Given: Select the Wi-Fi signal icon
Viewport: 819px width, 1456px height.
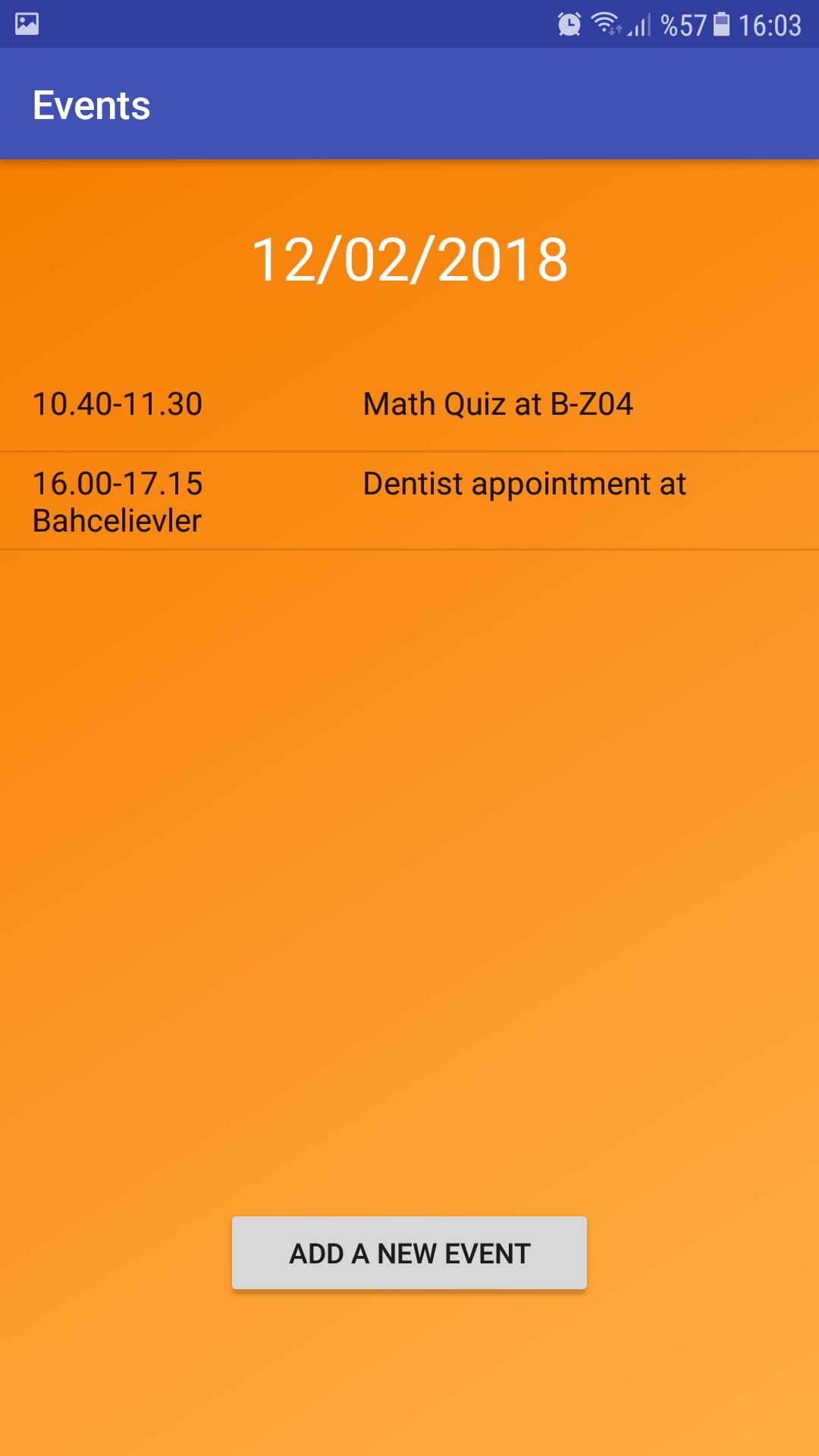Looking at the screenshot, I should (603, 21).
